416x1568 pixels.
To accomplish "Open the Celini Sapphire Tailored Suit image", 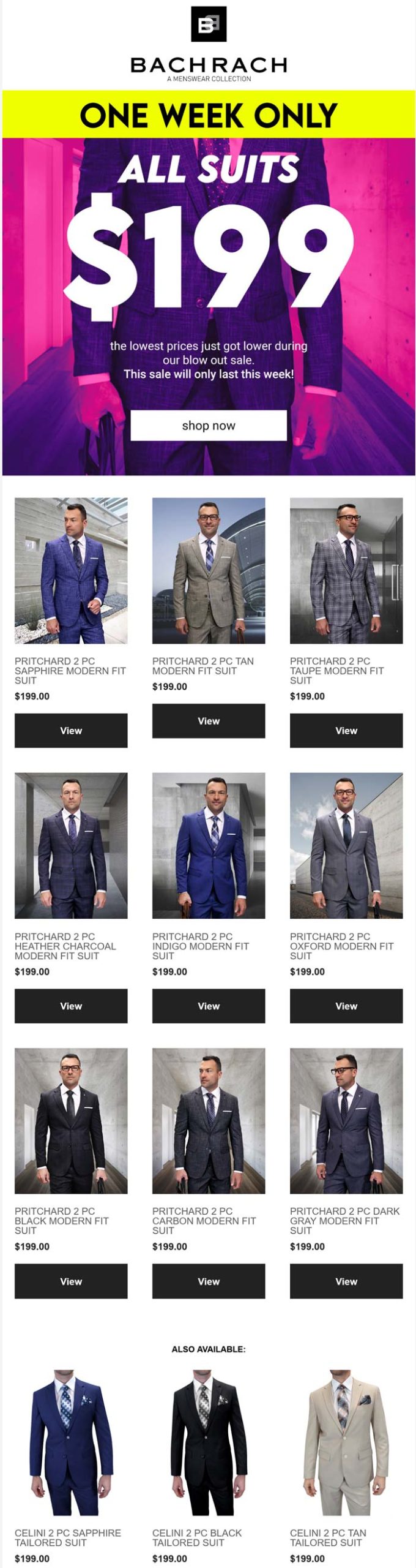I will pyautogui.click(x=71, y=1442).
